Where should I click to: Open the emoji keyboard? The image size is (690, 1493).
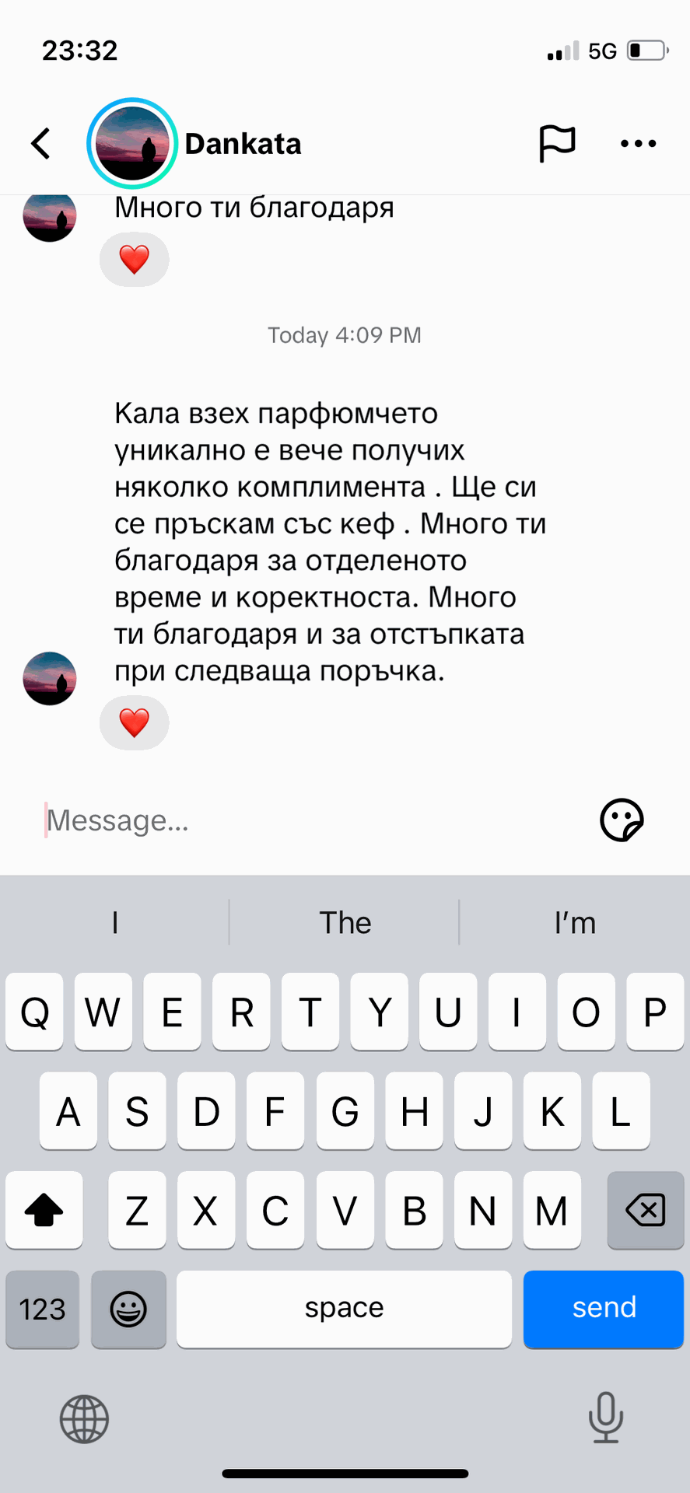click(128, 1309)
